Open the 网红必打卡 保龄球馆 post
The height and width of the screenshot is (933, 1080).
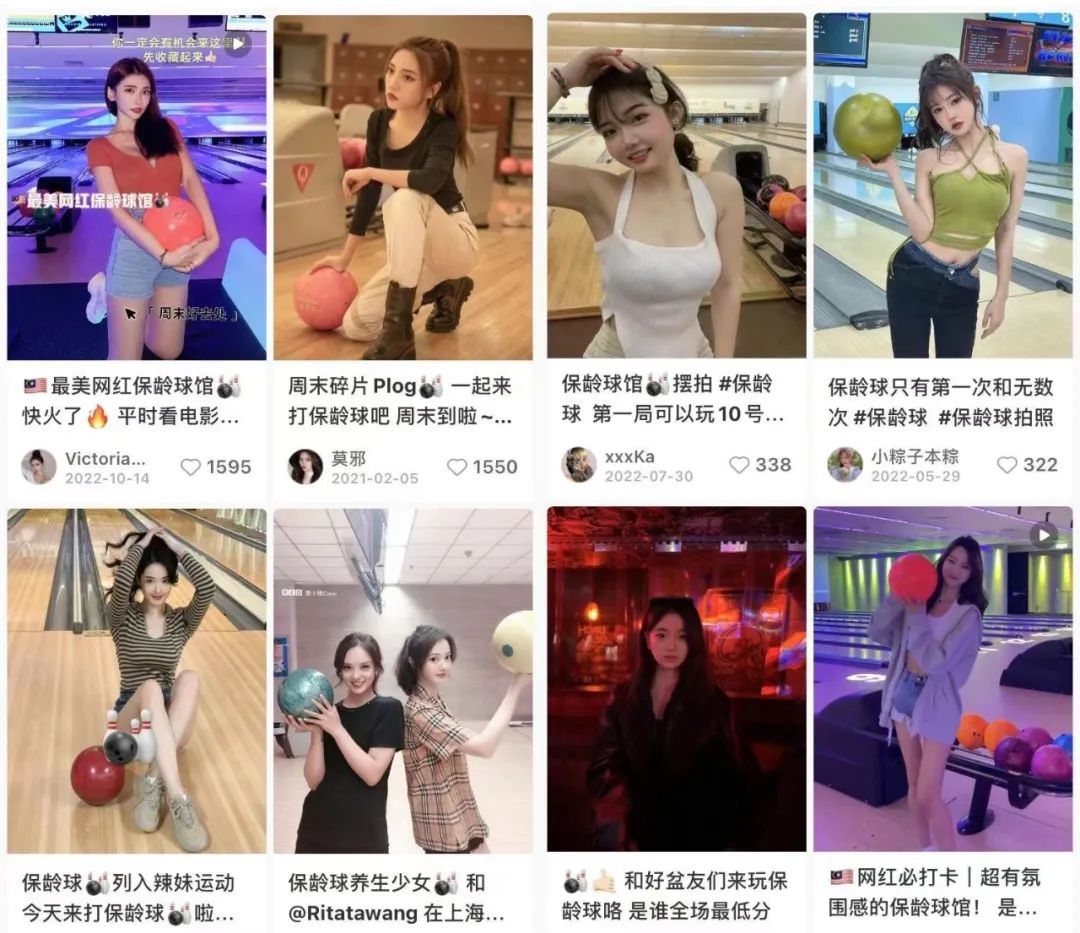pyautogui.click(x=944, y=680)
